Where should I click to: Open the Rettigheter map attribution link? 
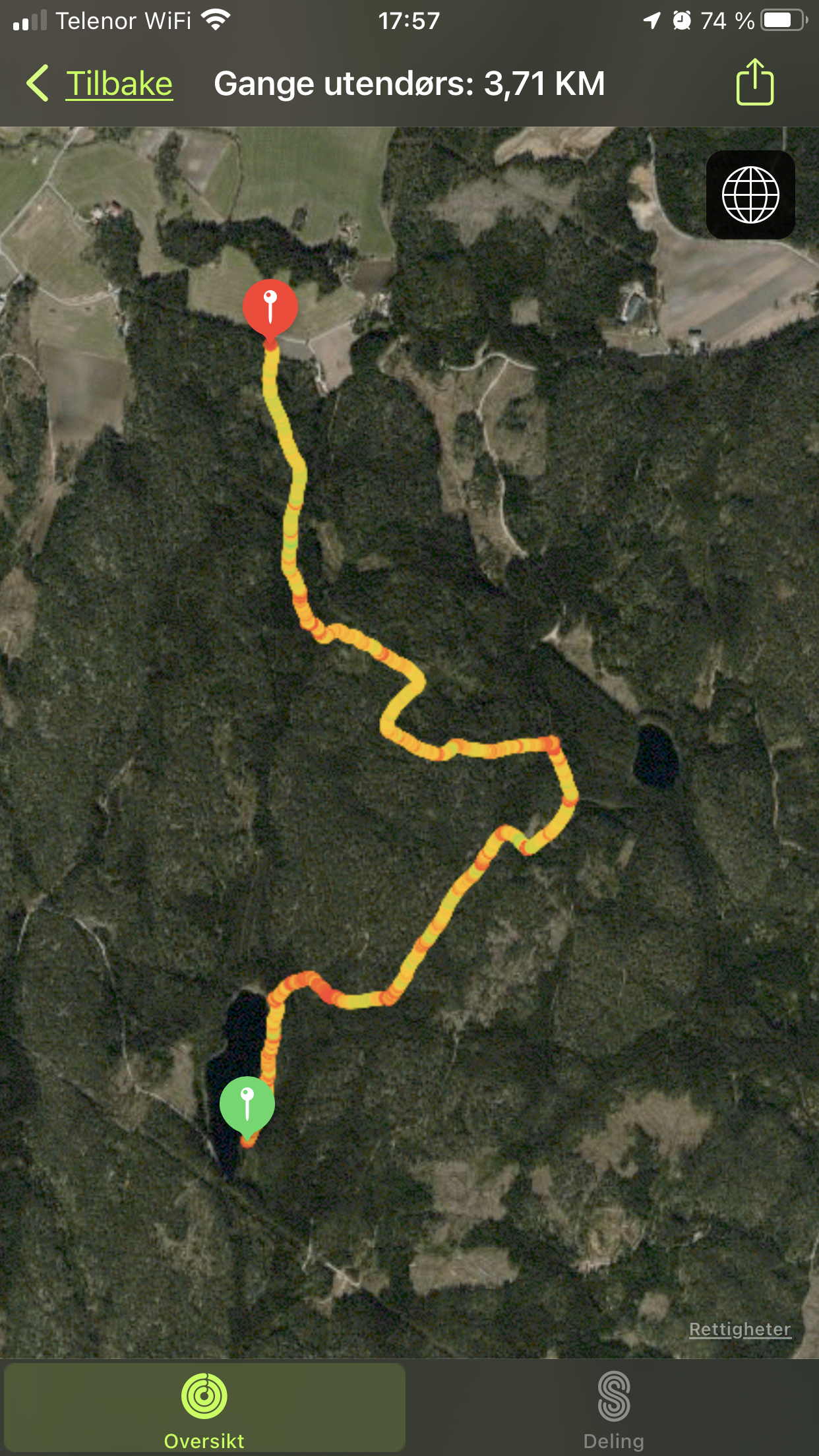click(739, 1329)
